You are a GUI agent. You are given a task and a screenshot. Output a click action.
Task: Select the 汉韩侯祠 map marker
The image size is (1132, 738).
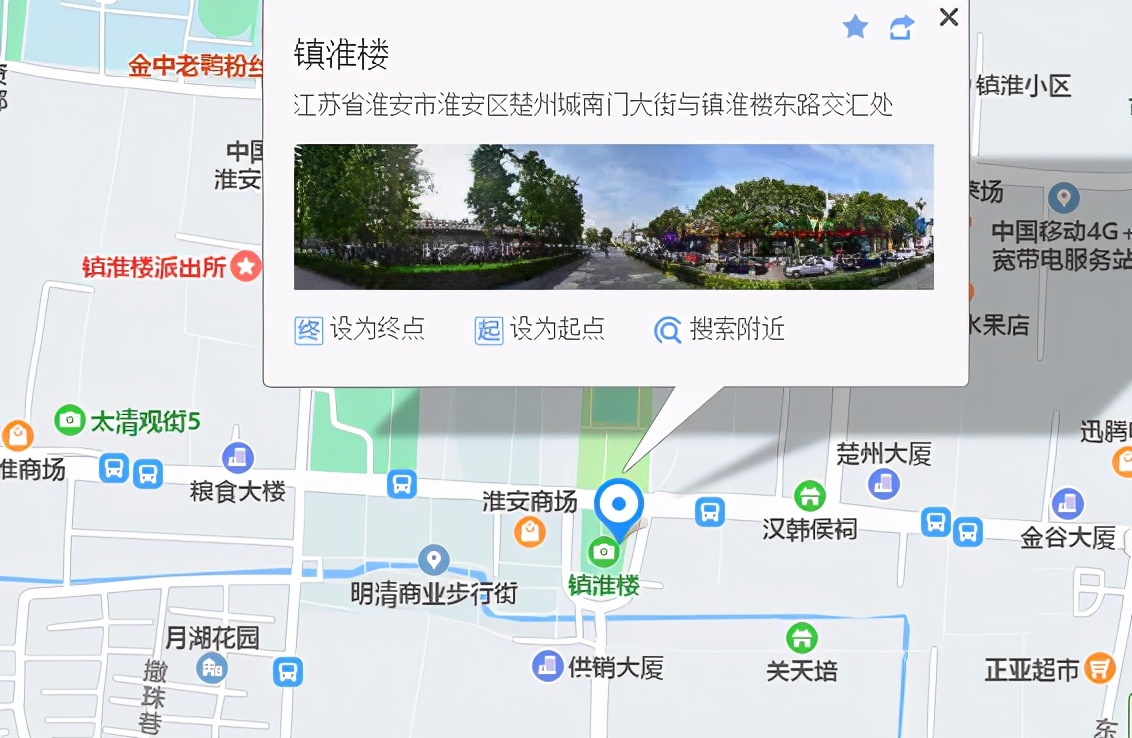[x=809, y=495]
